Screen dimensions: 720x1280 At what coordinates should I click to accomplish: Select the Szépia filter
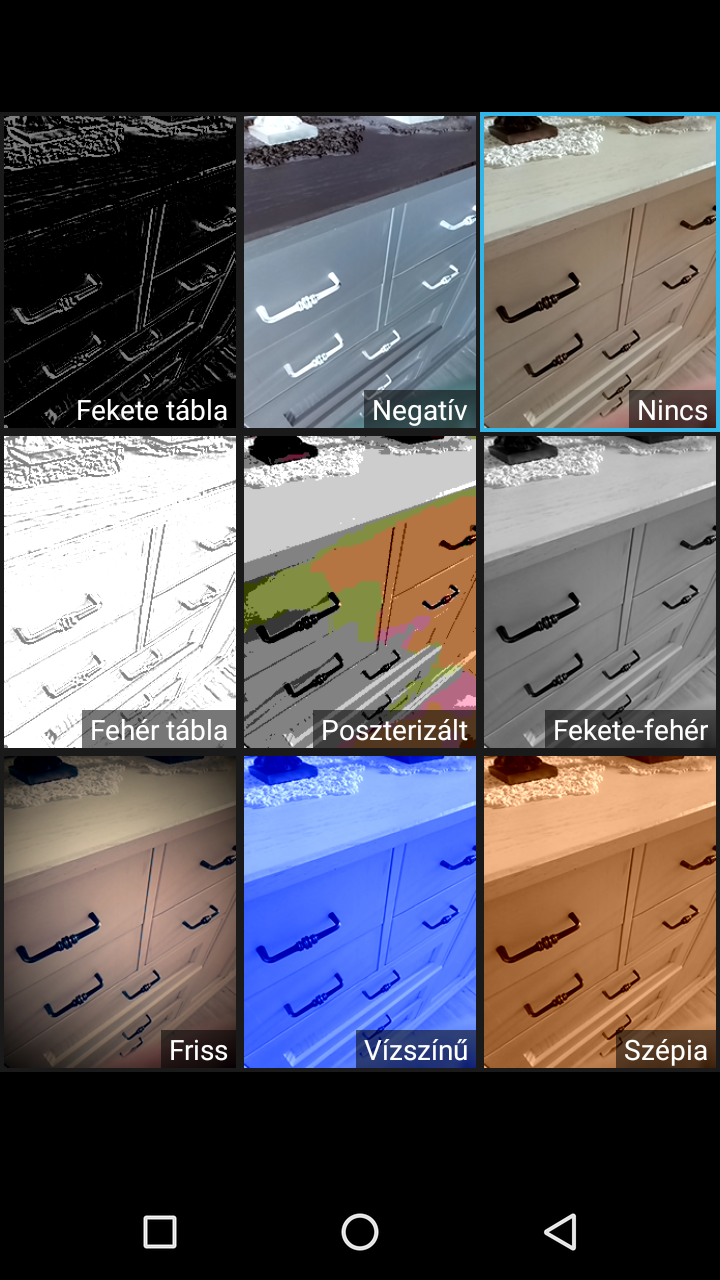600,912
